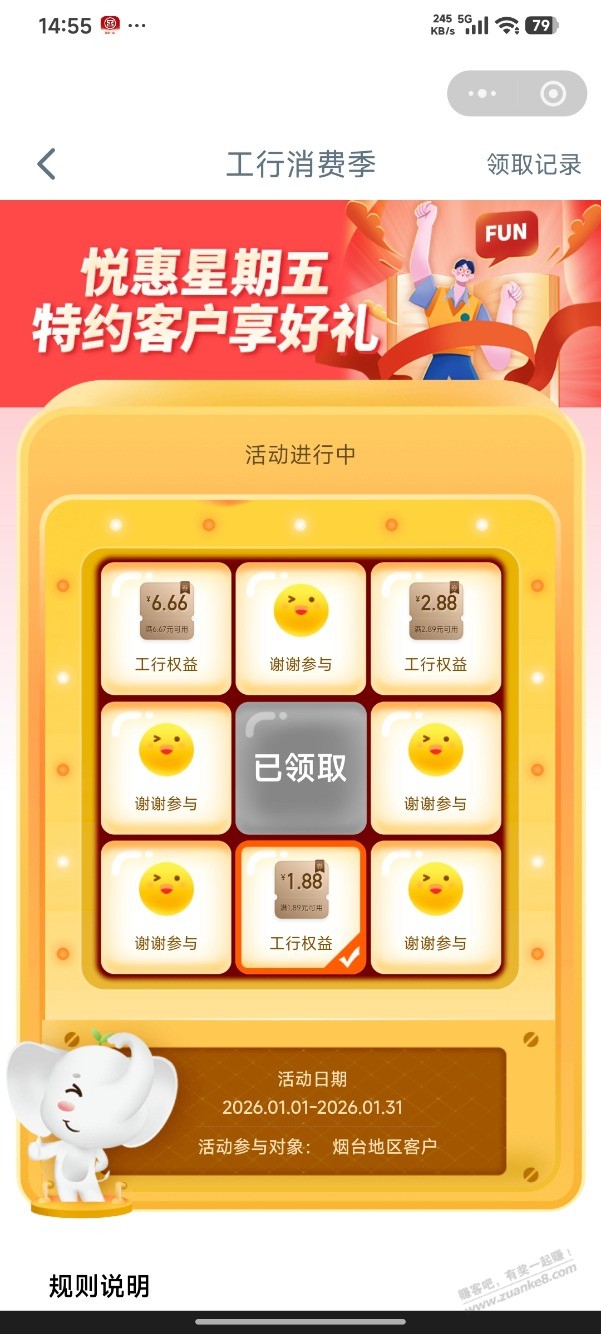The width and height of the screenshot is (601, 1334).
Task: Tap the center 已领取 button
Action: [x=300, y=768]
